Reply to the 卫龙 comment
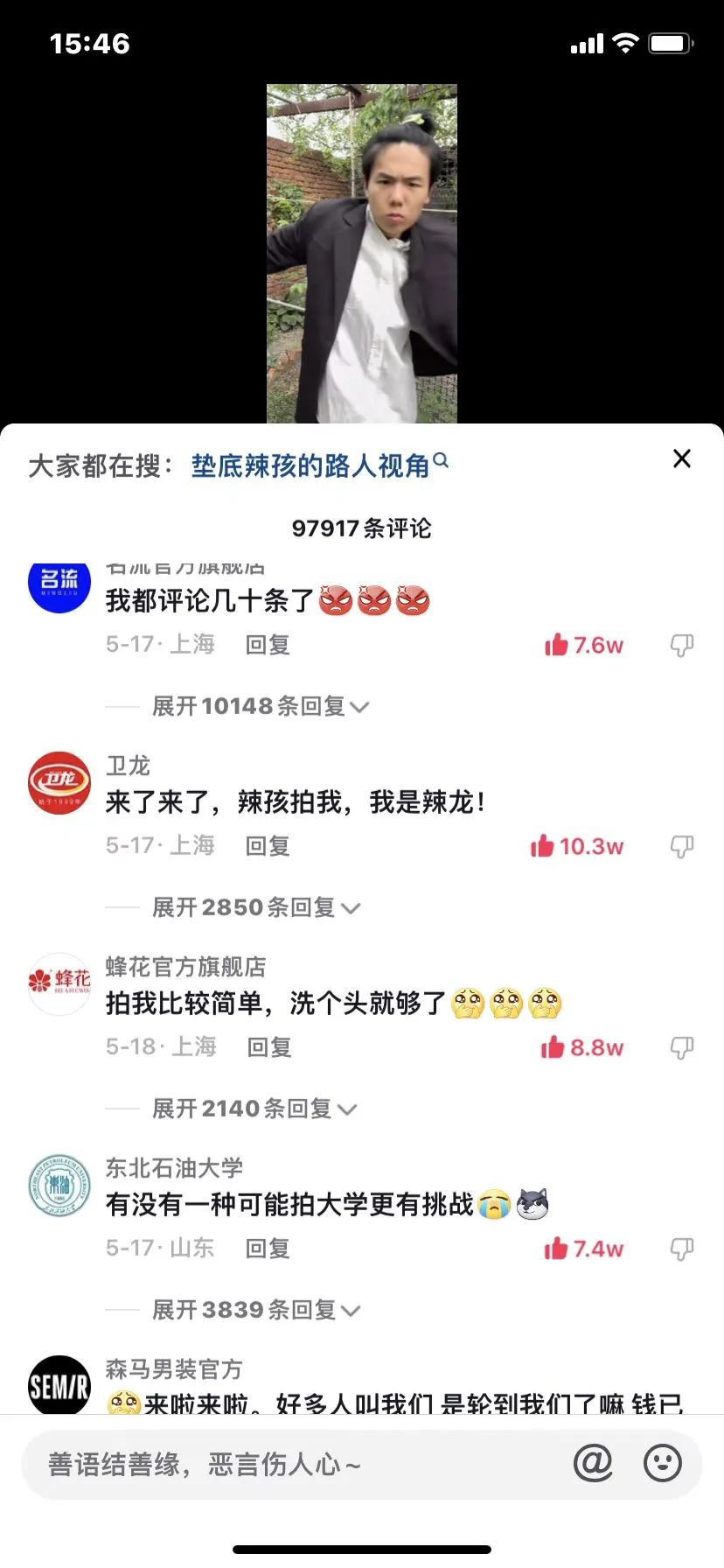Viewport: 724px width, 1568px height. pos(268,846)
